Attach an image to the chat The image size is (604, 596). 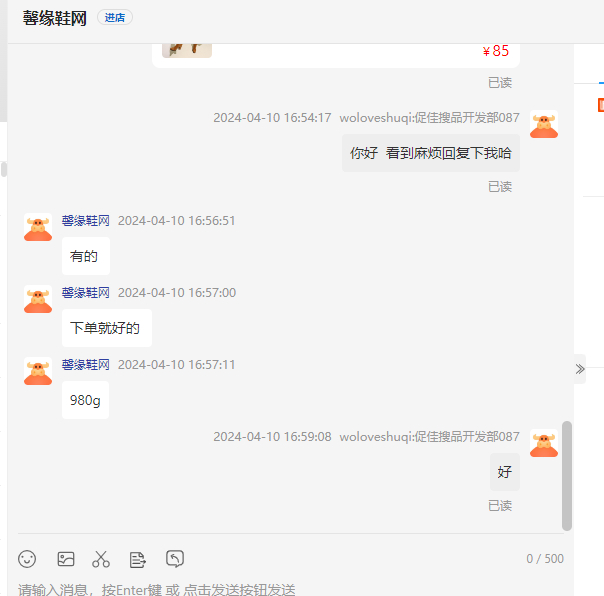click(x=66, y=559)
